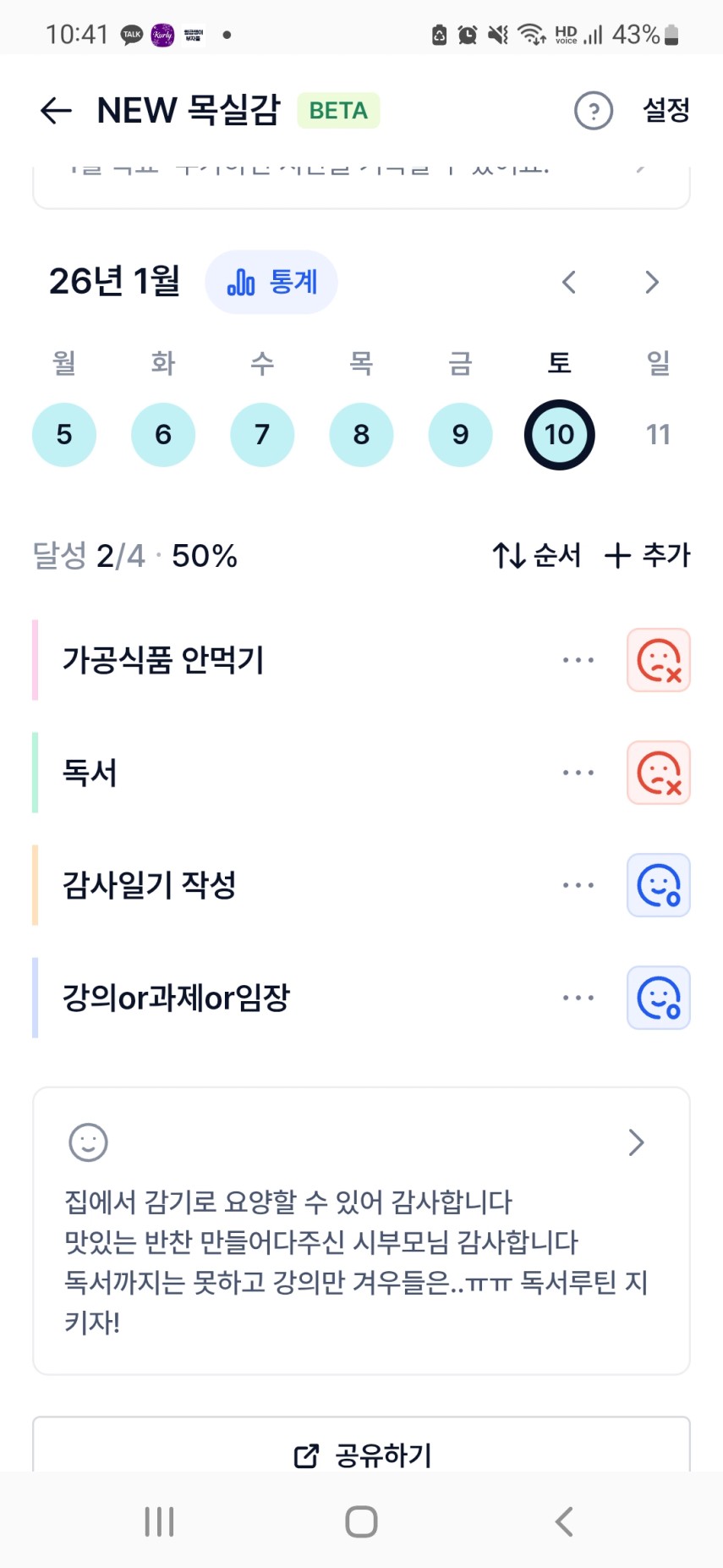Toggle the status face for 가공식품 안먹기
The height and width of the screenshot is (1568, 723).
coord(659,660)
